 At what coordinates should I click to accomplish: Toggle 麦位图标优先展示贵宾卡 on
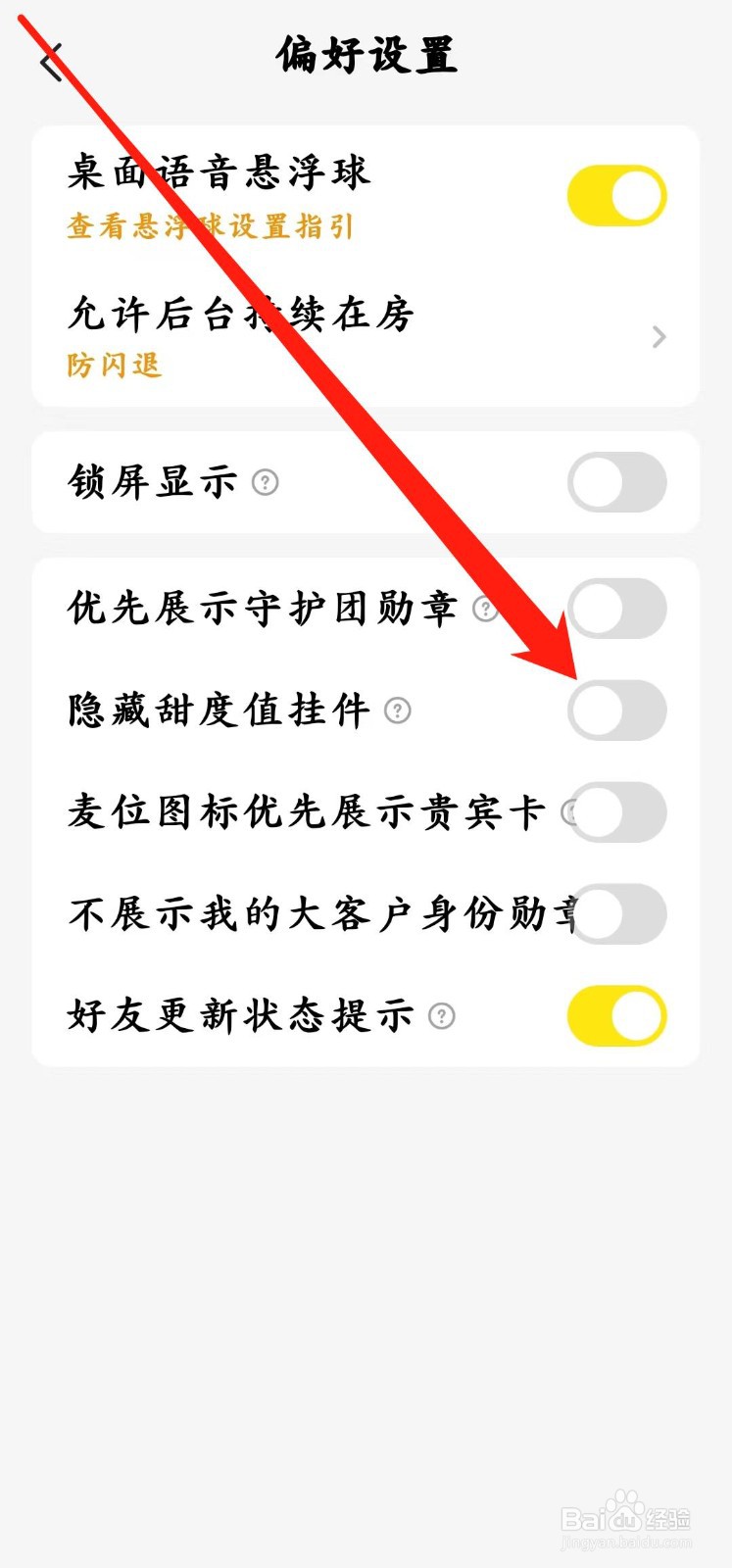tap(616, 812)
